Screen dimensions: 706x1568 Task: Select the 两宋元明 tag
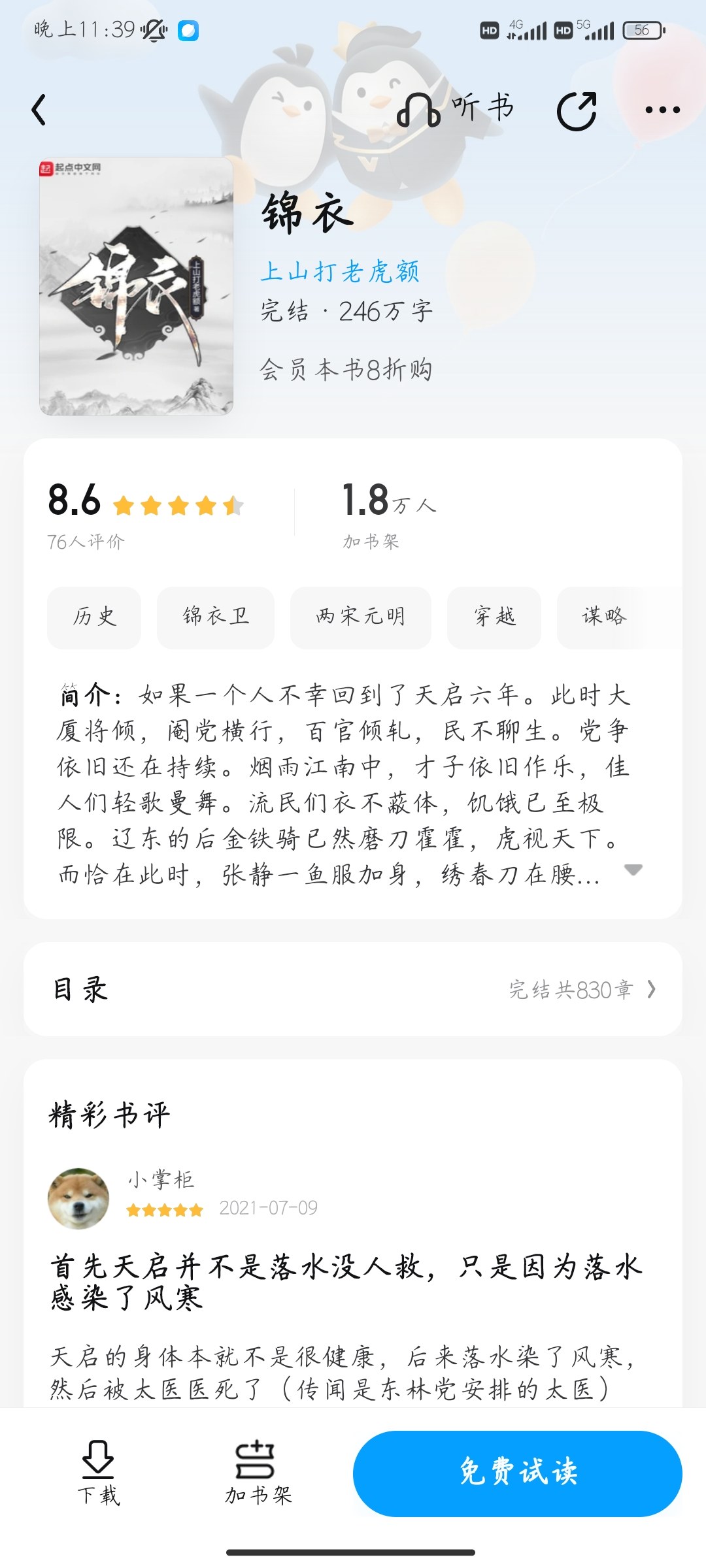[x=361, y=617]
